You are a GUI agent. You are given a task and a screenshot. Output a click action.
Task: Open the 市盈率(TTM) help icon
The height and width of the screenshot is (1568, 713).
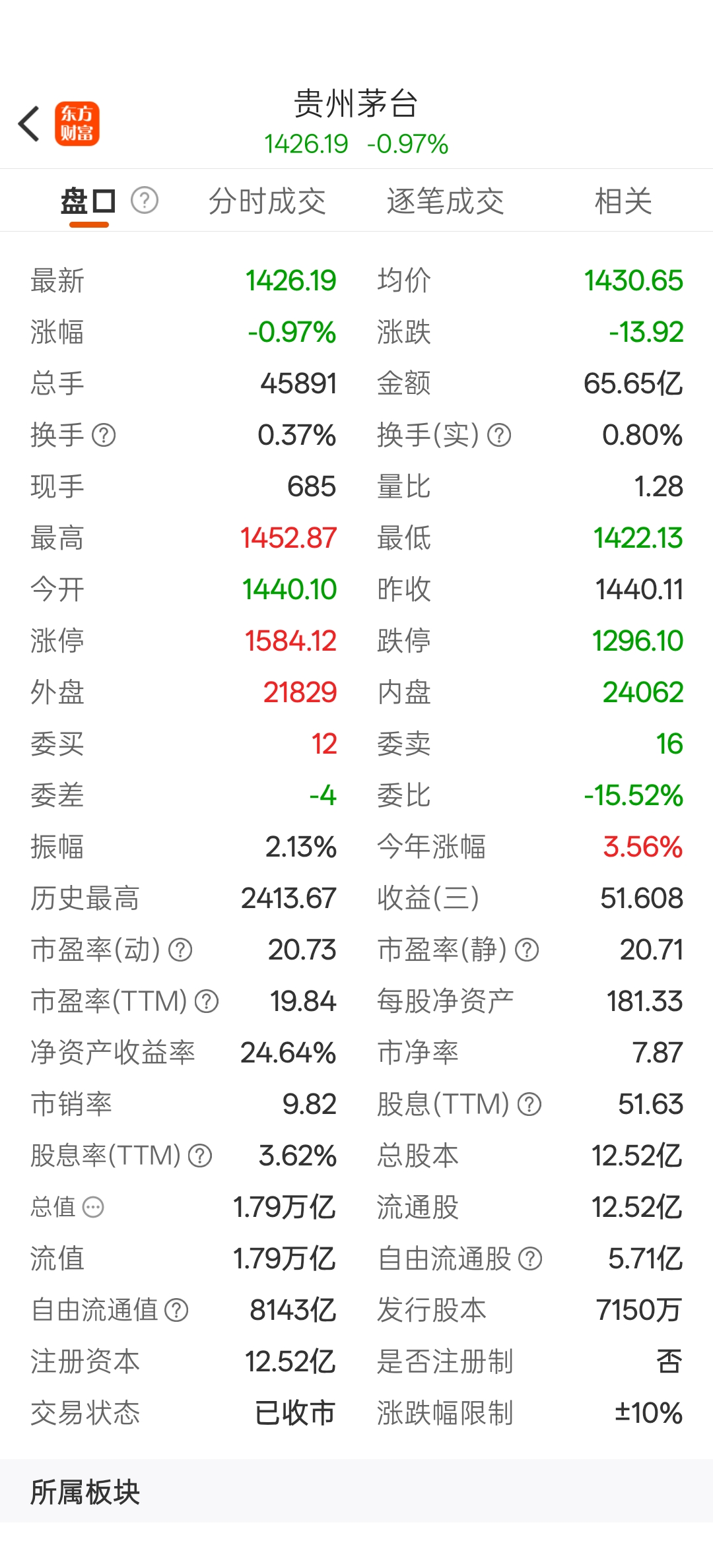207,1002
